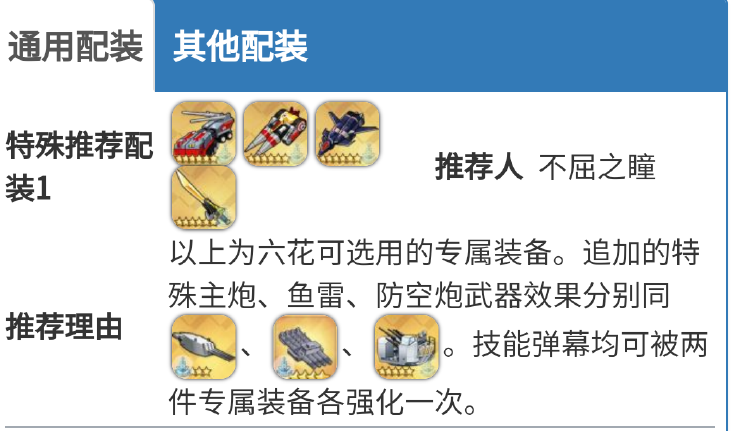Tap the golden sword equipment icon
Image resolution: width=740 pixels, height=431 pixels.
click(204, 197)
